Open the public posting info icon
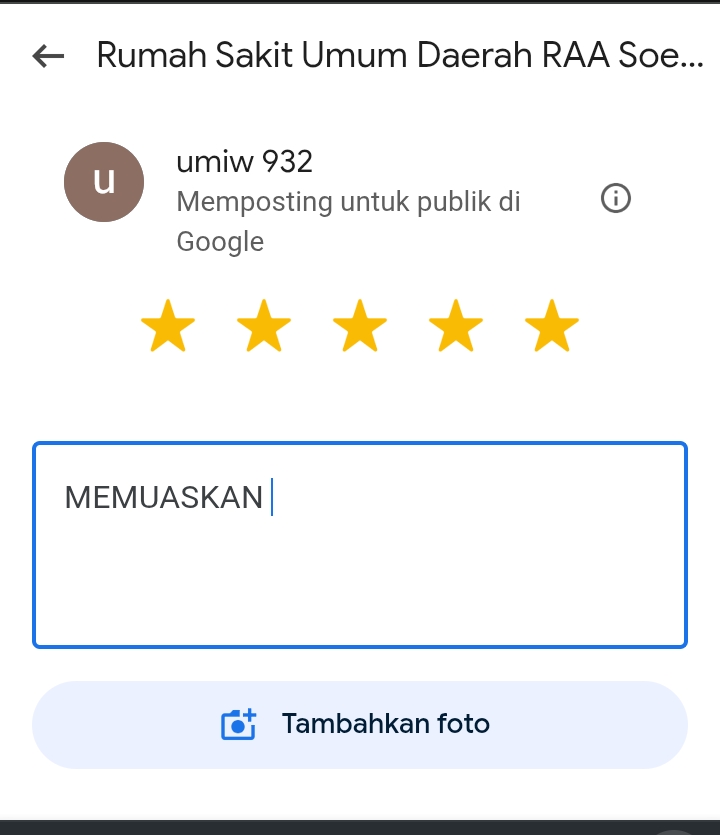Viewport: 720px width, 835px height. [616, 199]
